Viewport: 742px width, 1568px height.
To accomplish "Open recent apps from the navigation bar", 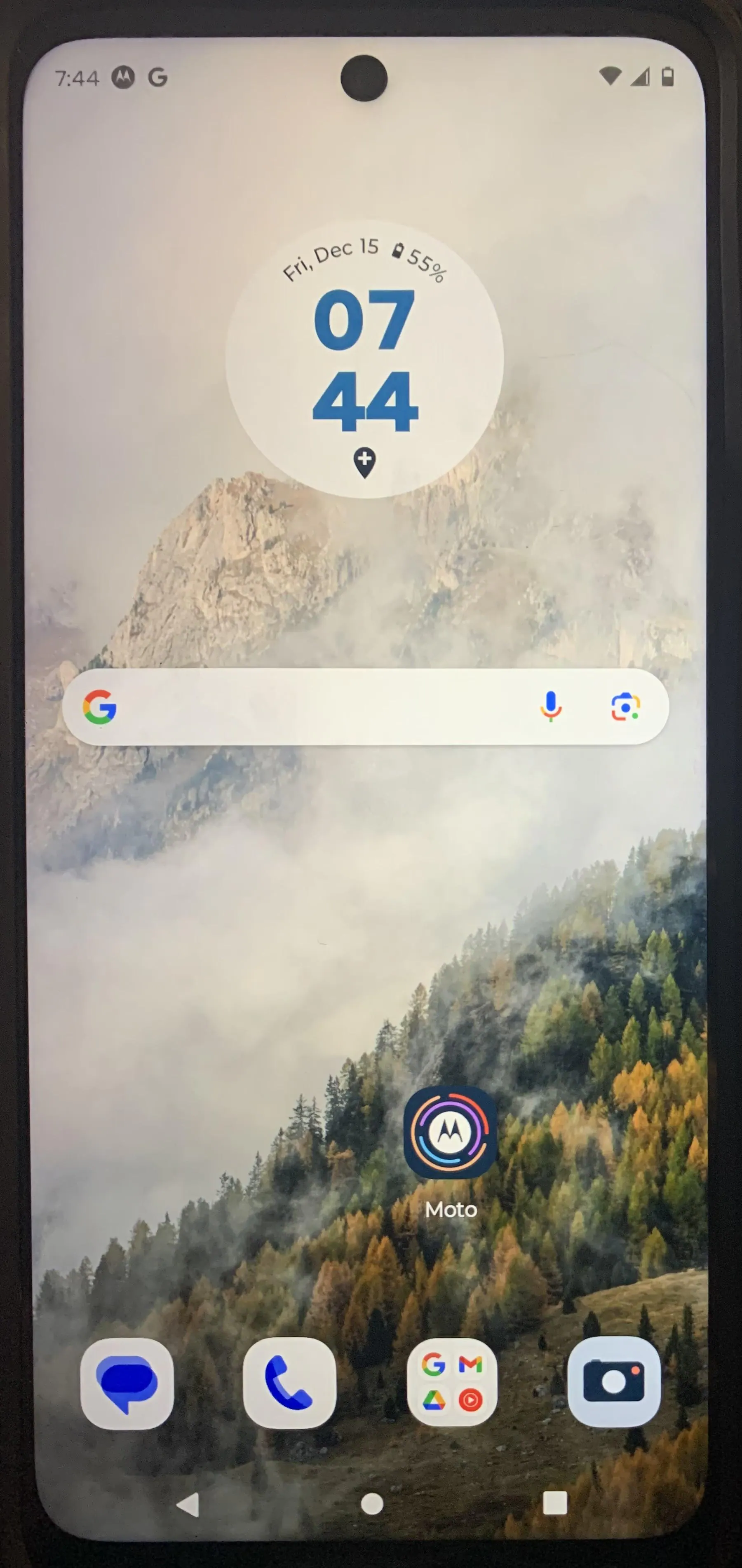I will coord(554,1503).
